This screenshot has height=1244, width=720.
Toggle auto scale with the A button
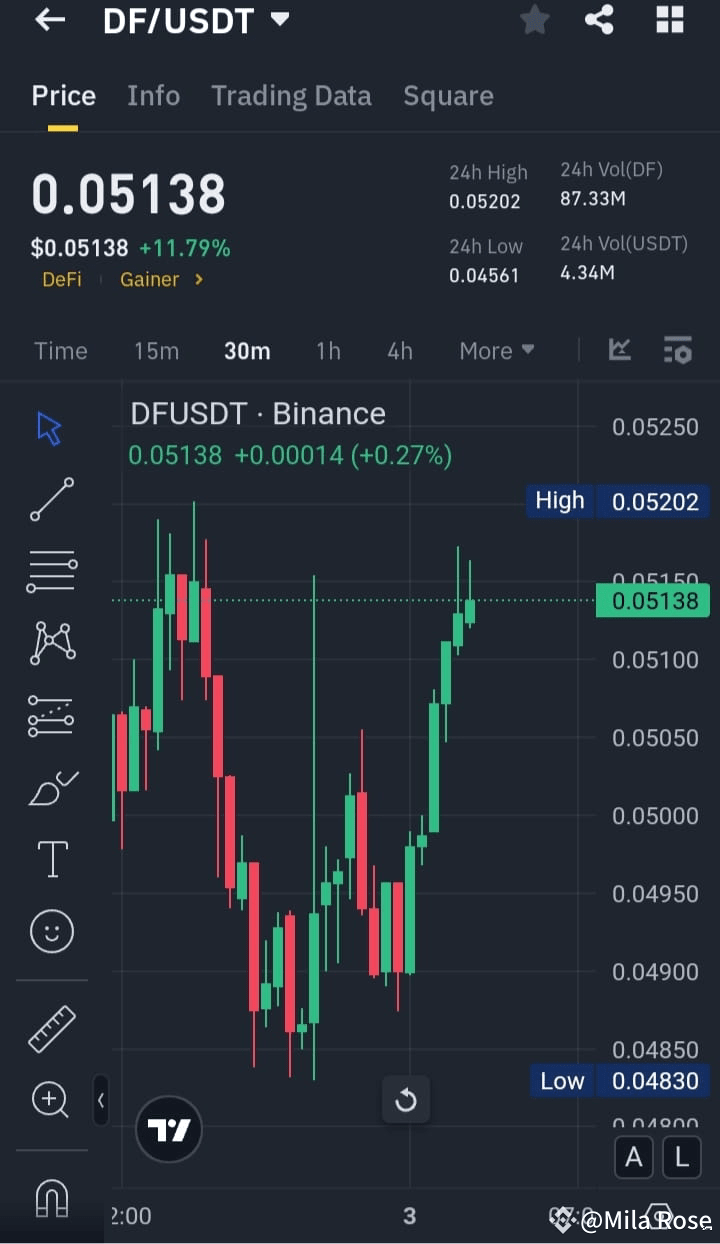(x=633, y=1157)
